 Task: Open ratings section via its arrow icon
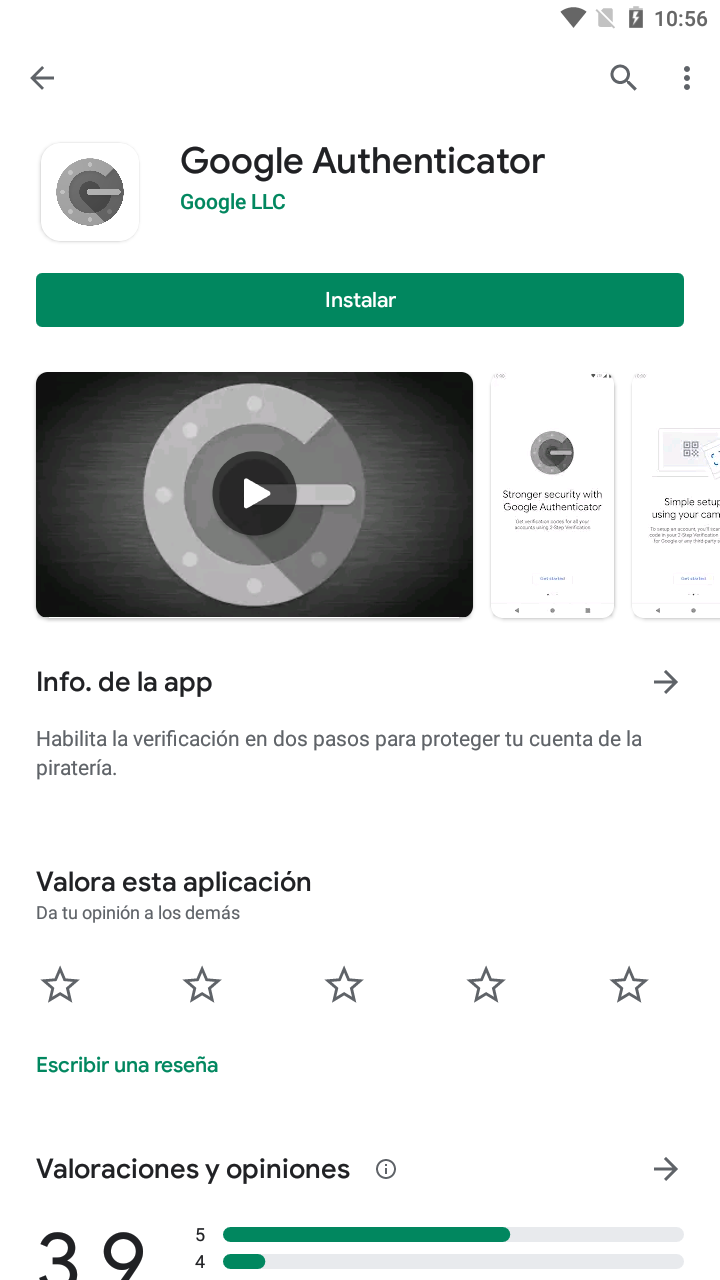665,1168
